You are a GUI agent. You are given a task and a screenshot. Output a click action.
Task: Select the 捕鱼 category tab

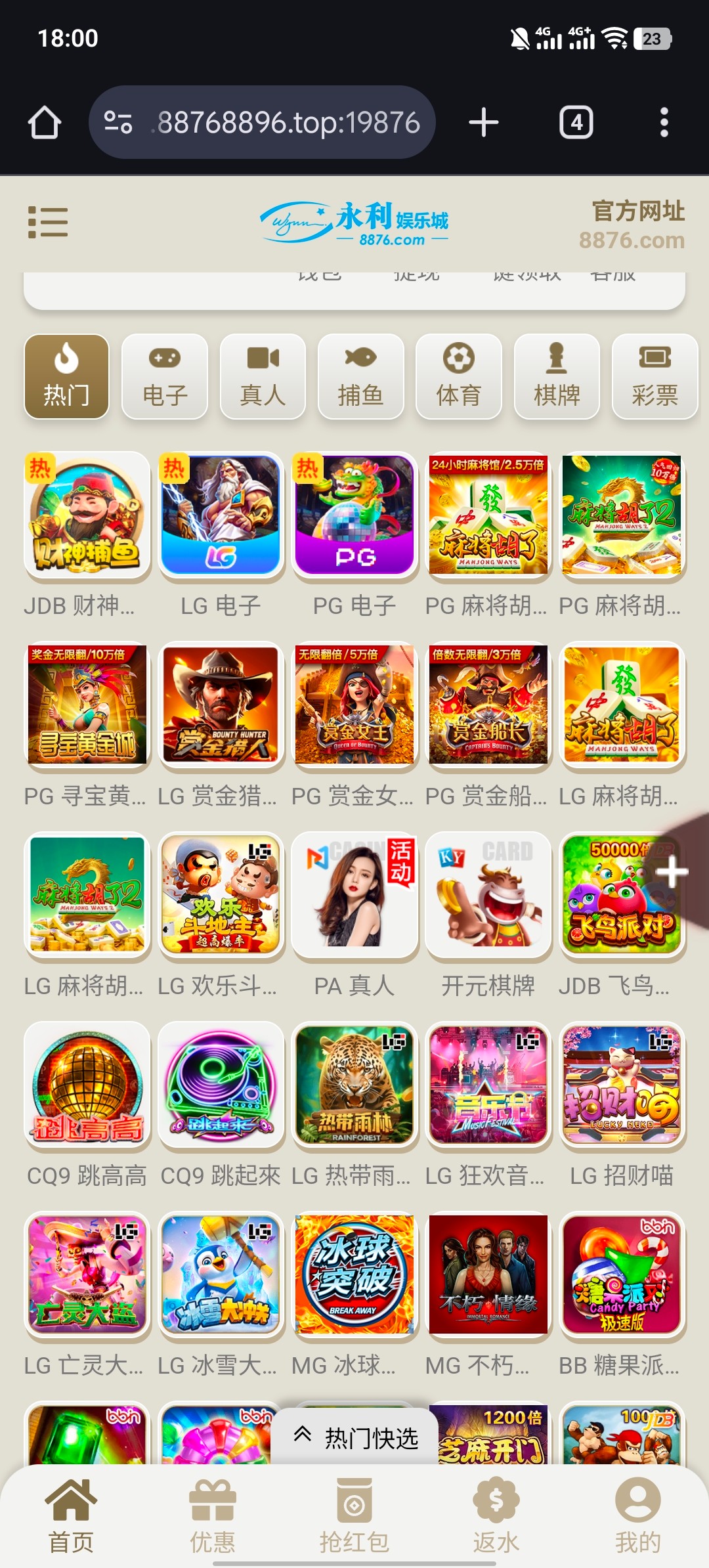[x=360, y=377]
